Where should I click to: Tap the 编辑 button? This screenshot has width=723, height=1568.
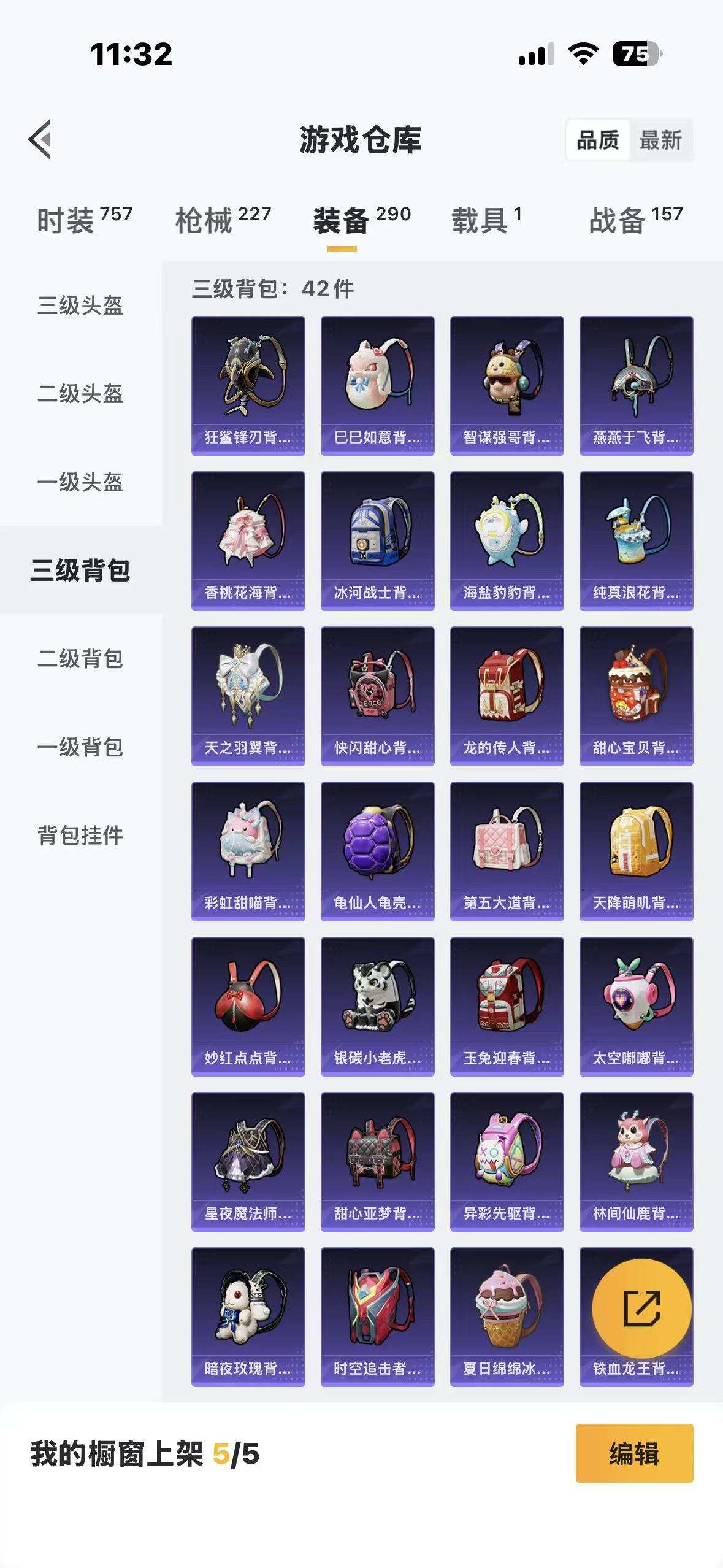(x=634, y=1453)
